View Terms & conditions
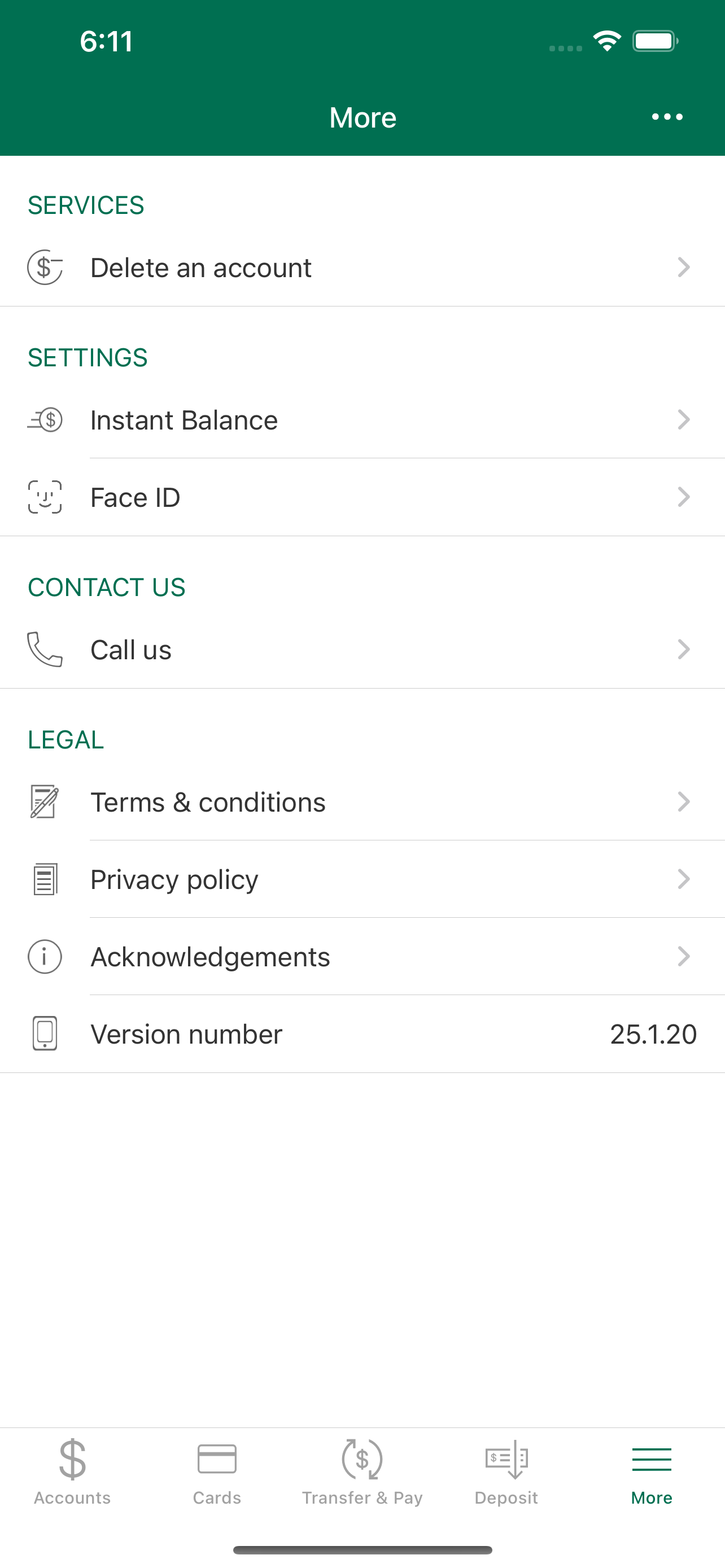This screenshot has width=725, height=1568. 362,802
